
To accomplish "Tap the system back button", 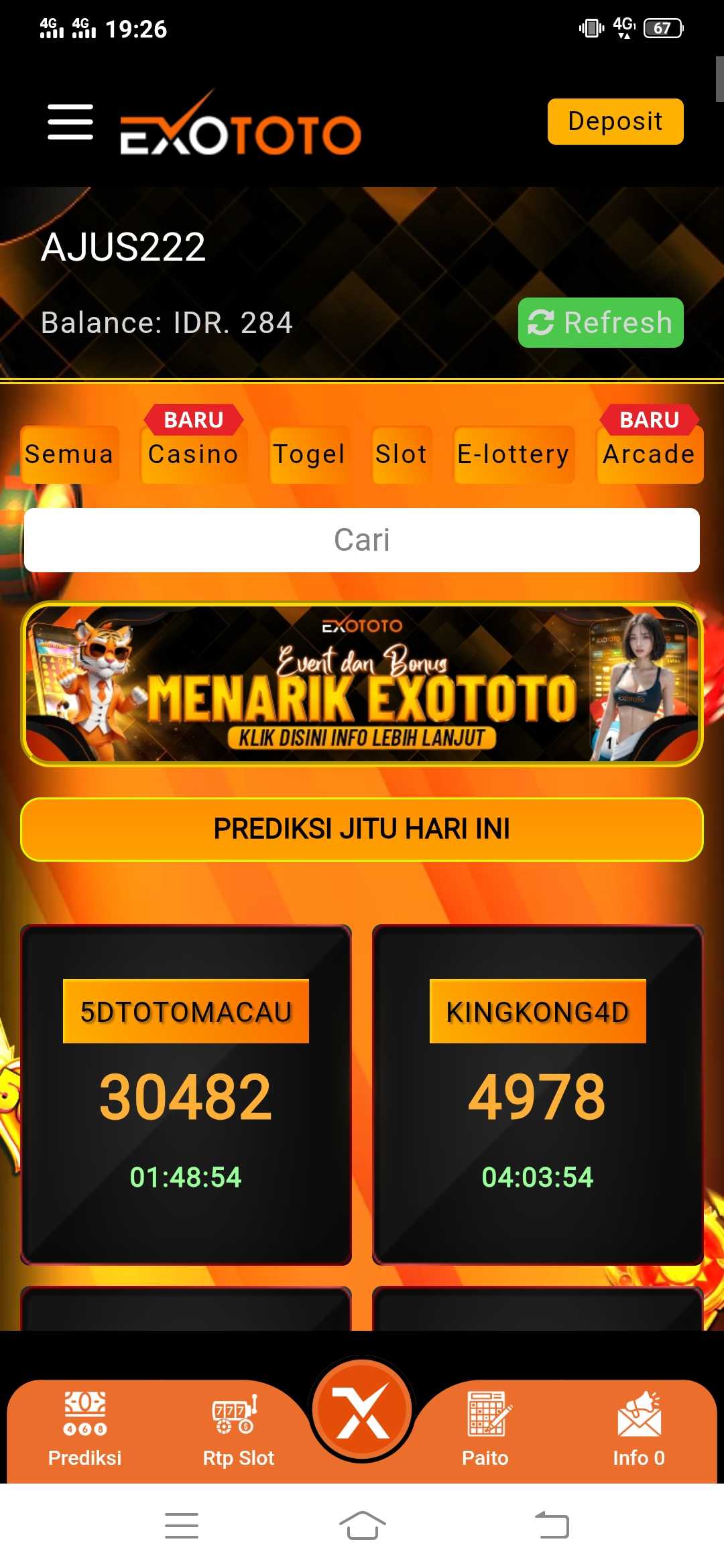I will tap(552, 1526).
